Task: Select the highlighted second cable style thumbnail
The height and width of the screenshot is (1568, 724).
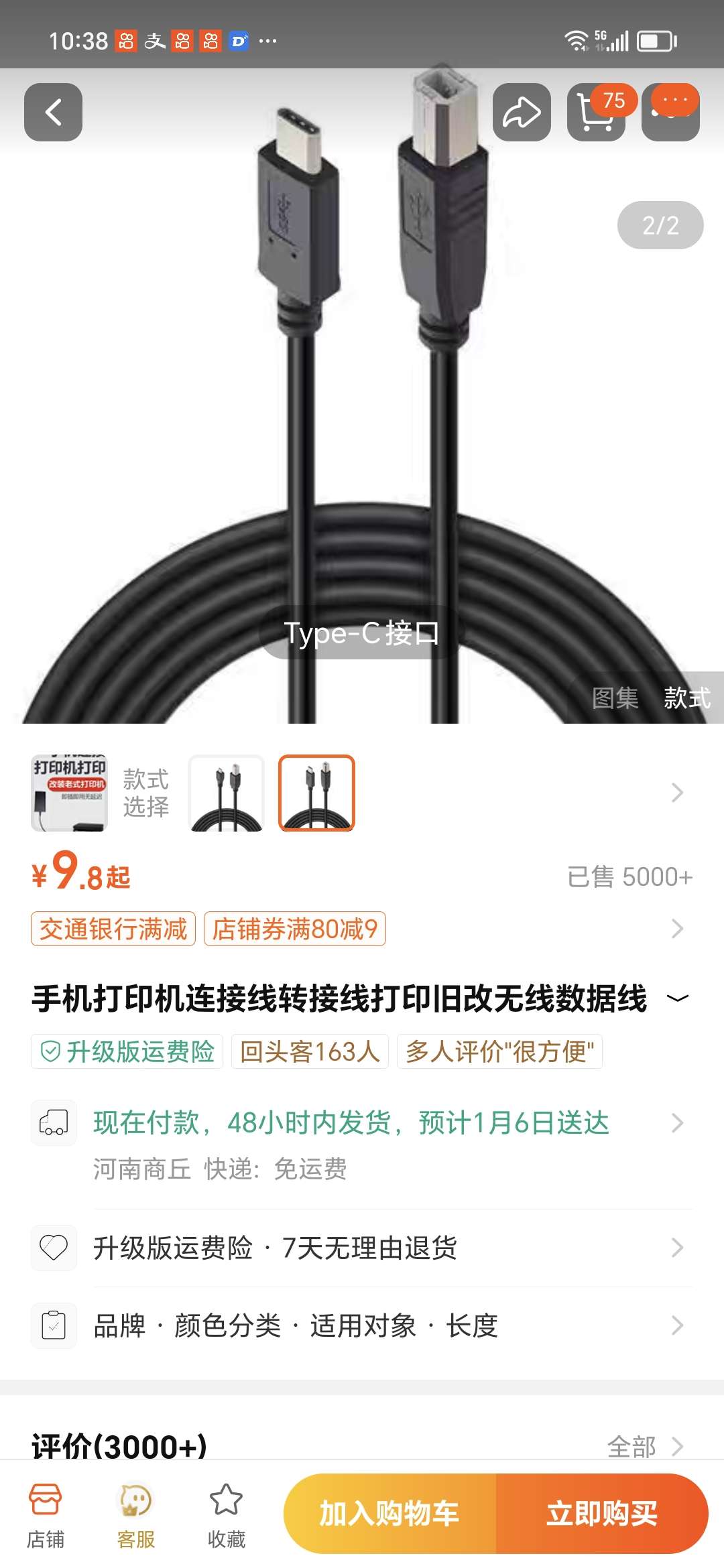Action: click(316, 793)
